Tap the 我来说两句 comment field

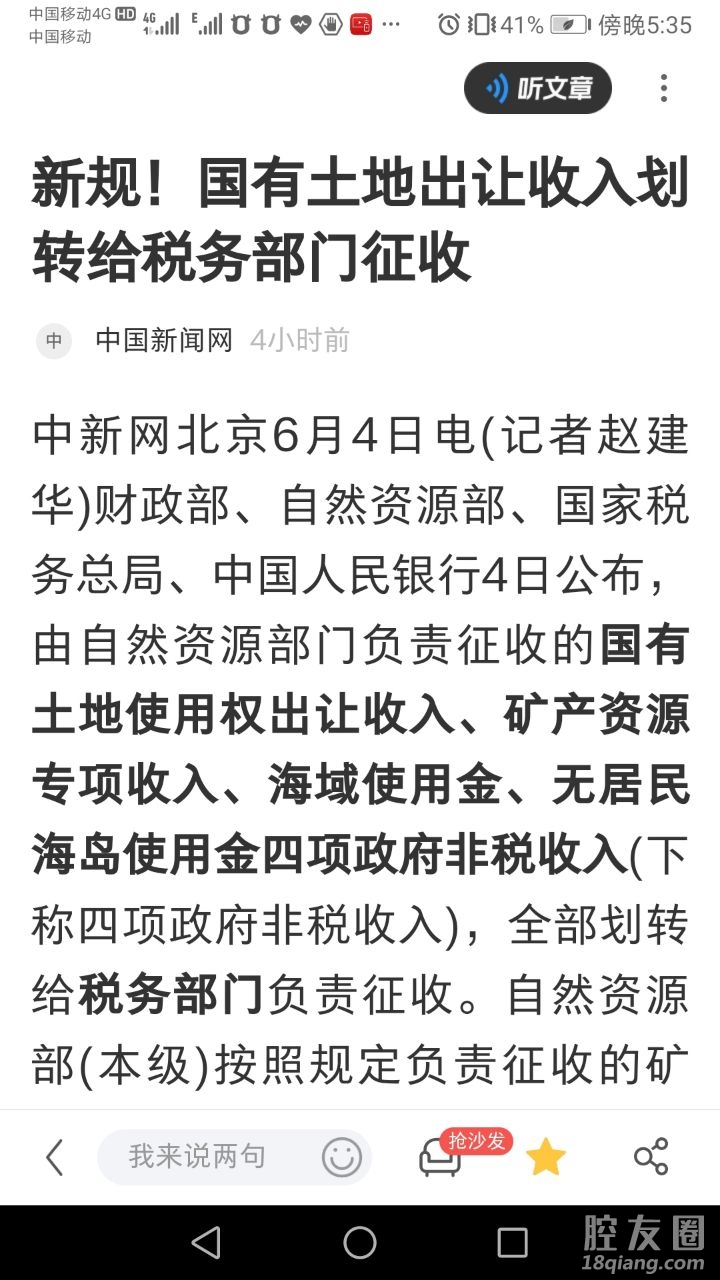198,1158
